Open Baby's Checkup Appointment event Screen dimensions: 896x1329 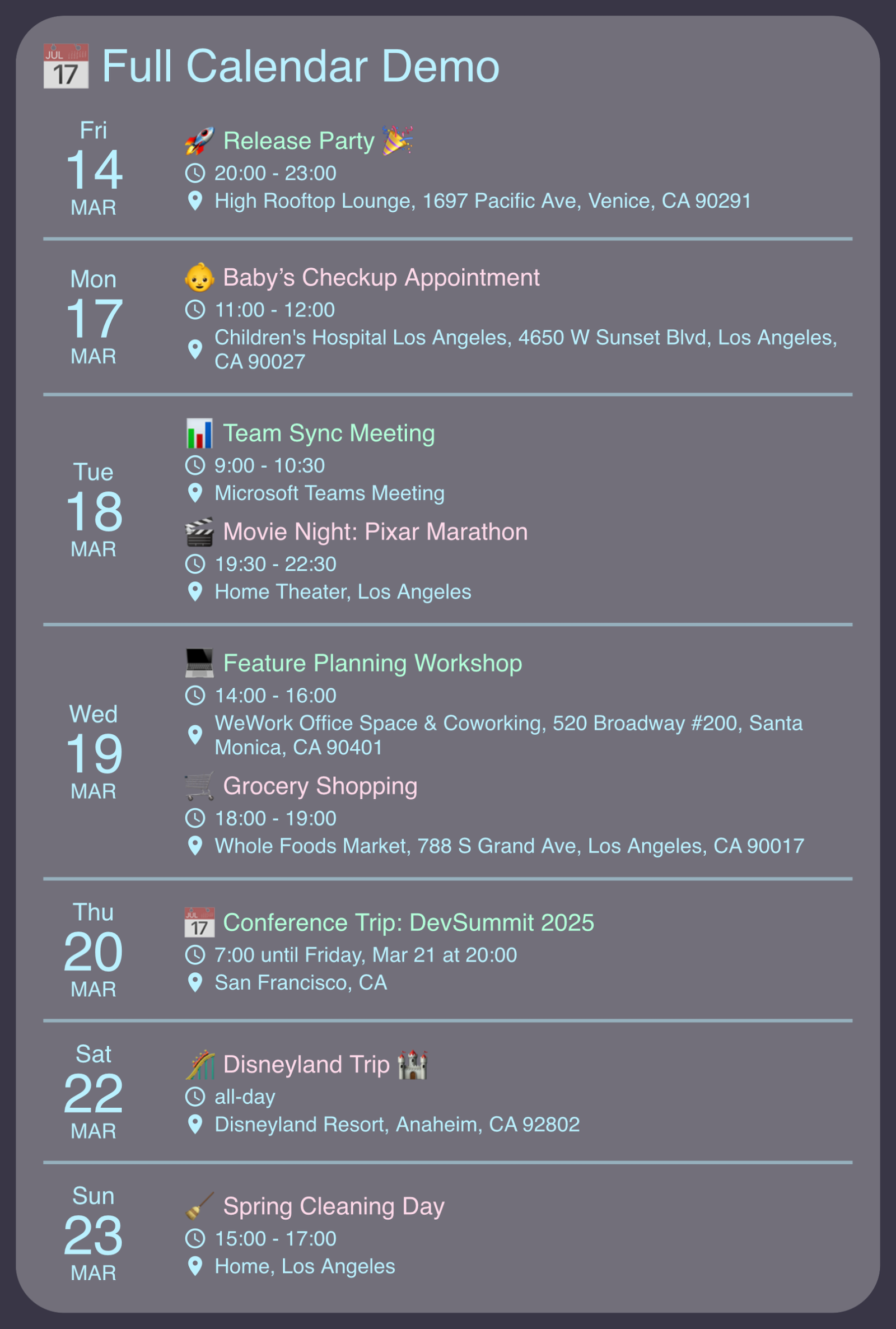381,278
